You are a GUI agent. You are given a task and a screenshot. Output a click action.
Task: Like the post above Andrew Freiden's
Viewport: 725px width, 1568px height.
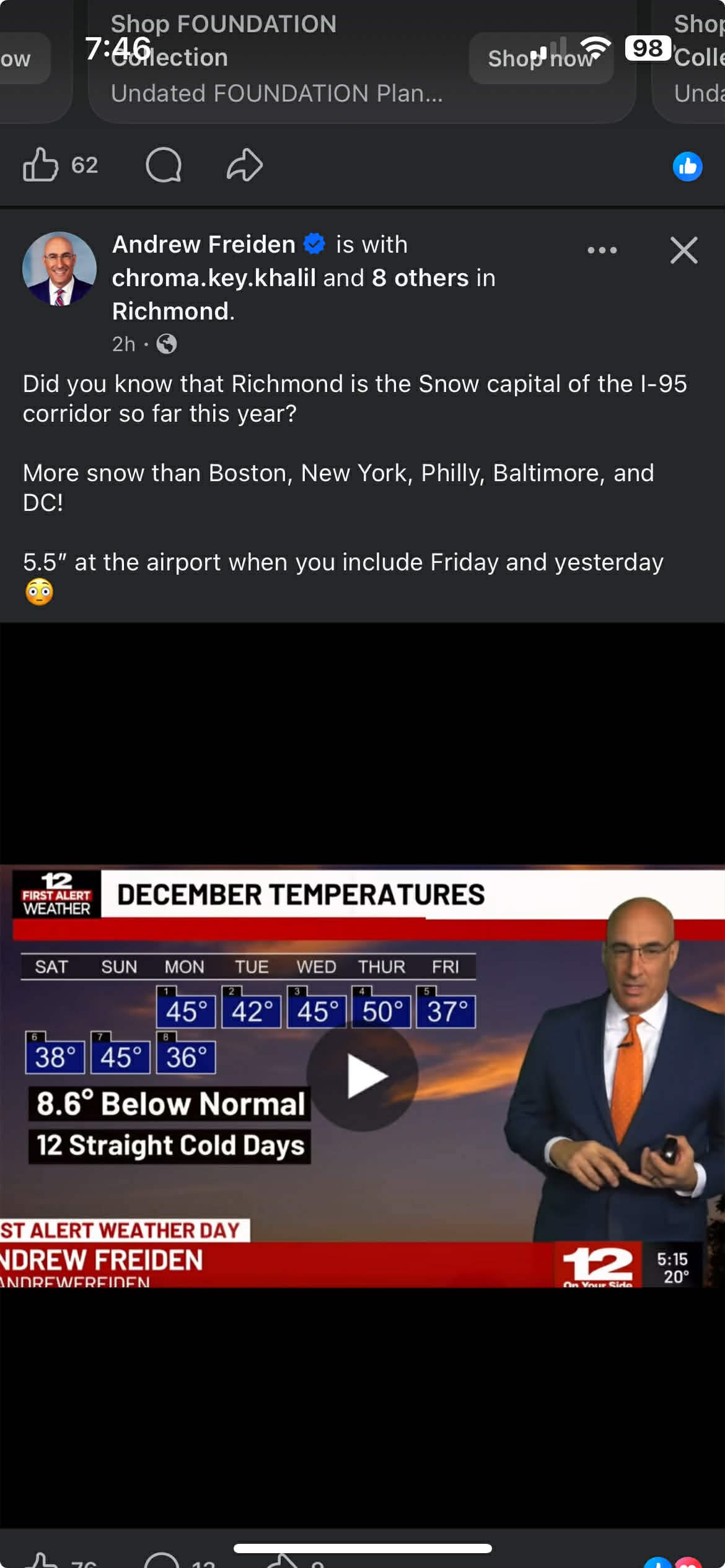tap(41, 165)
